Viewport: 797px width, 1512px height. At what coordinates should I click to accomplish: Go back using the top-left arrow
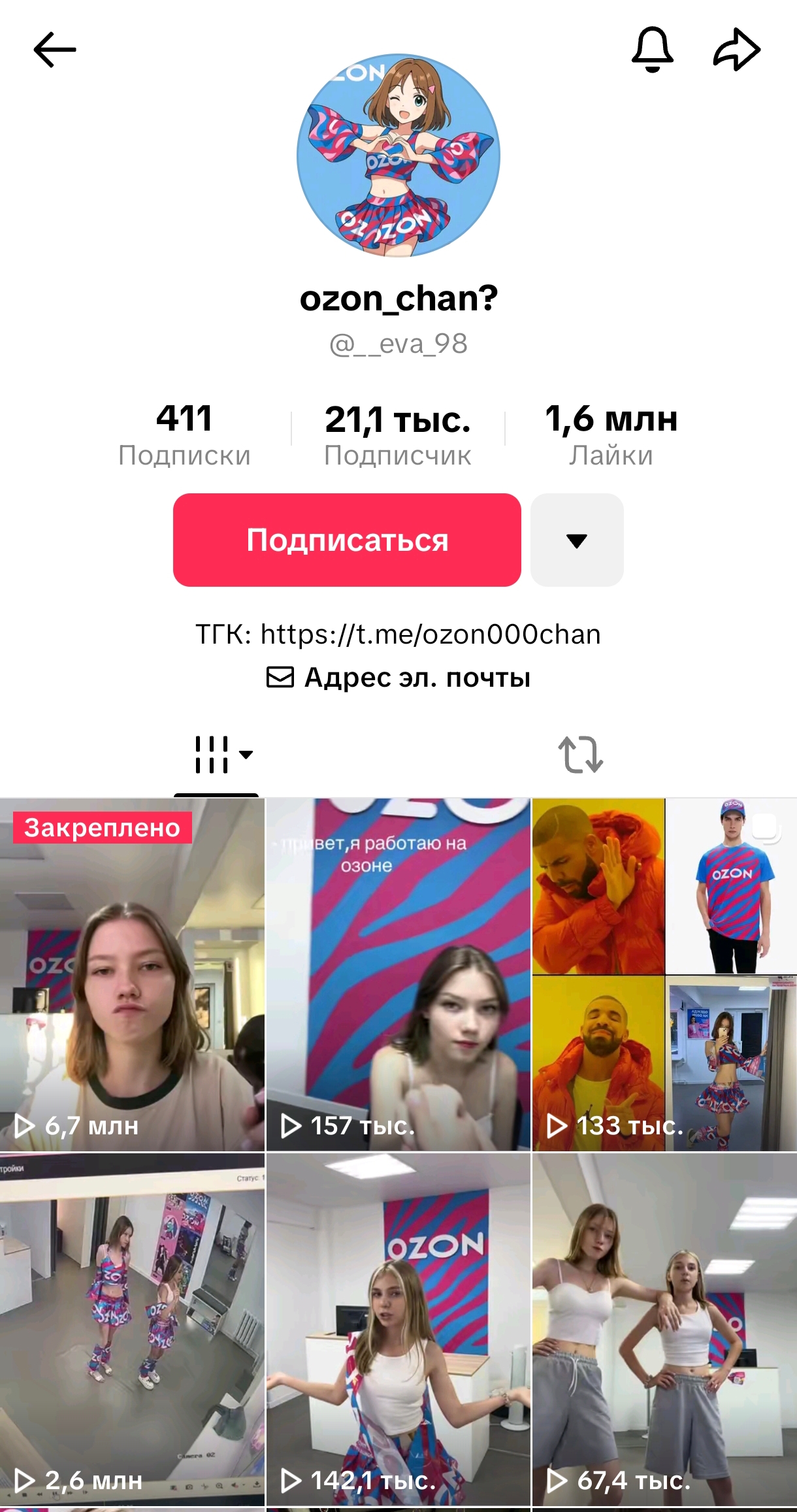pos(55,50)
